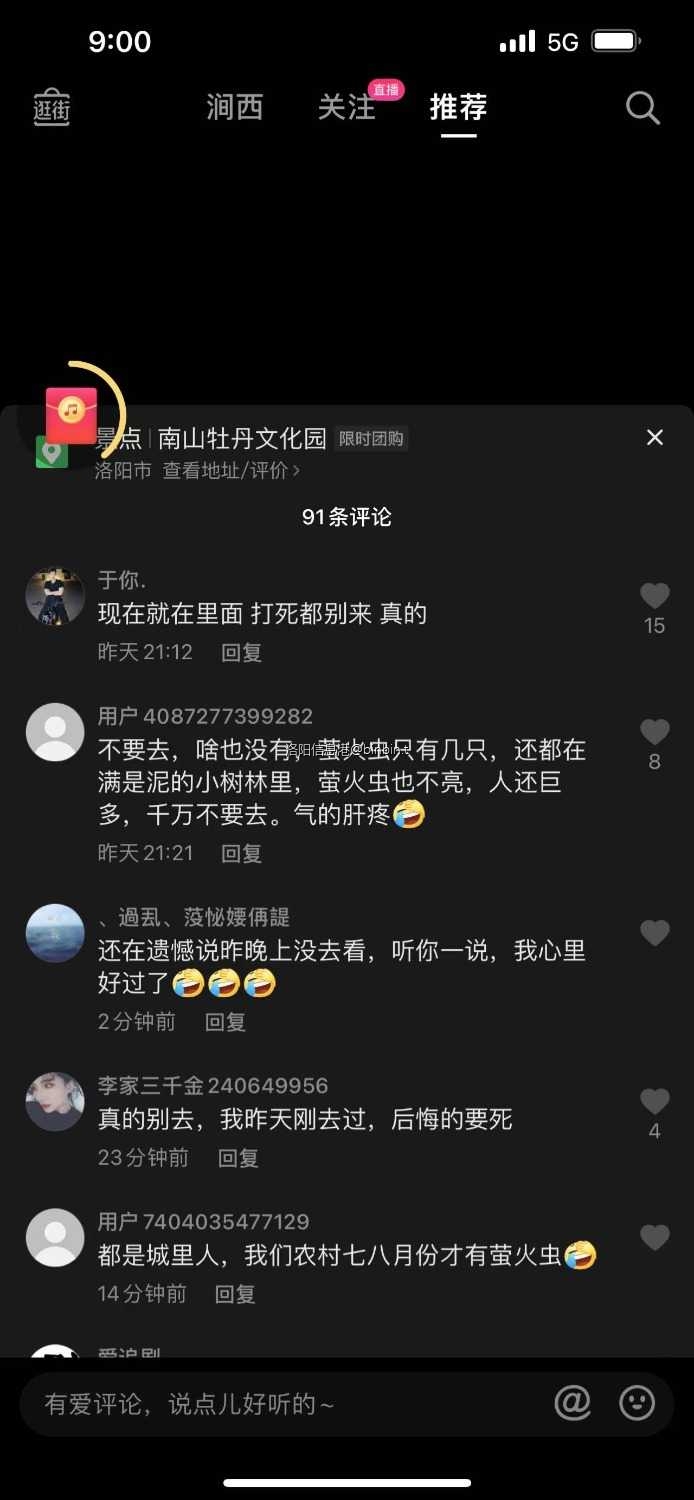Reply to 于你.'s comment
This screenshot has height=1500, width=694.
(241, 652)
